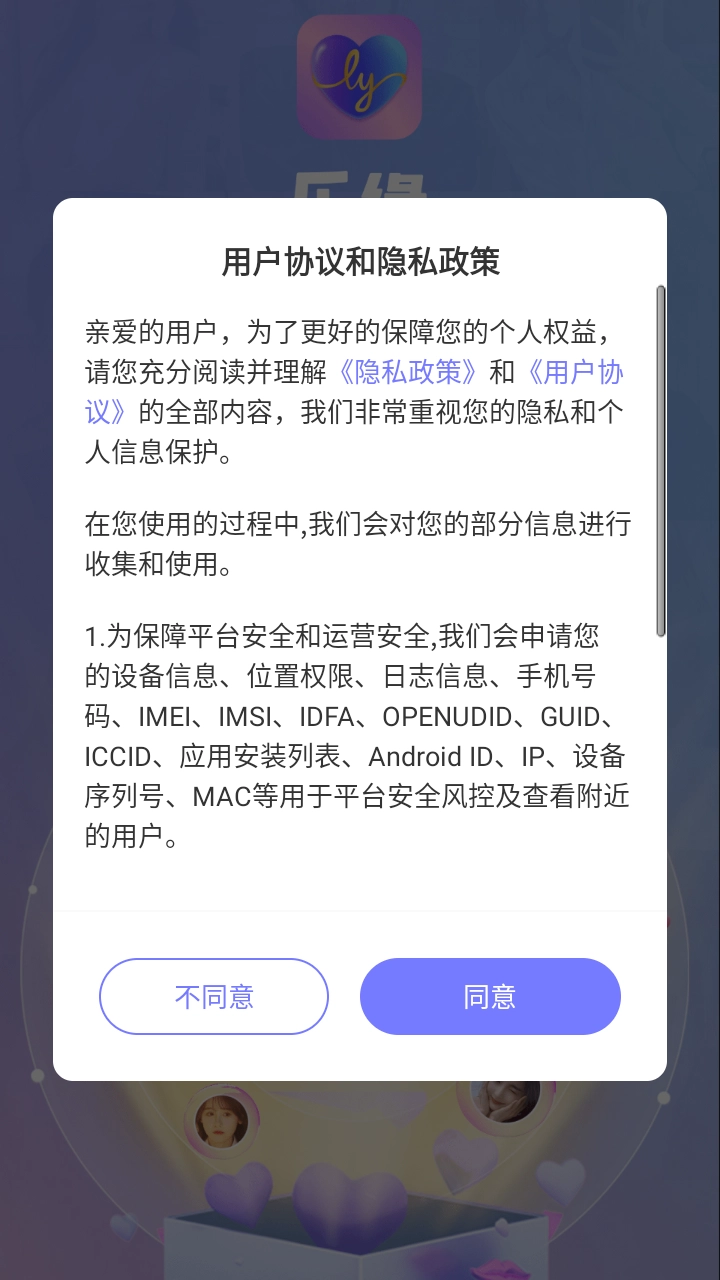Open the 《隐私政策》 link
This screenshot has height=1280, width=720.
pyautogui.click(x=408, y=373)
